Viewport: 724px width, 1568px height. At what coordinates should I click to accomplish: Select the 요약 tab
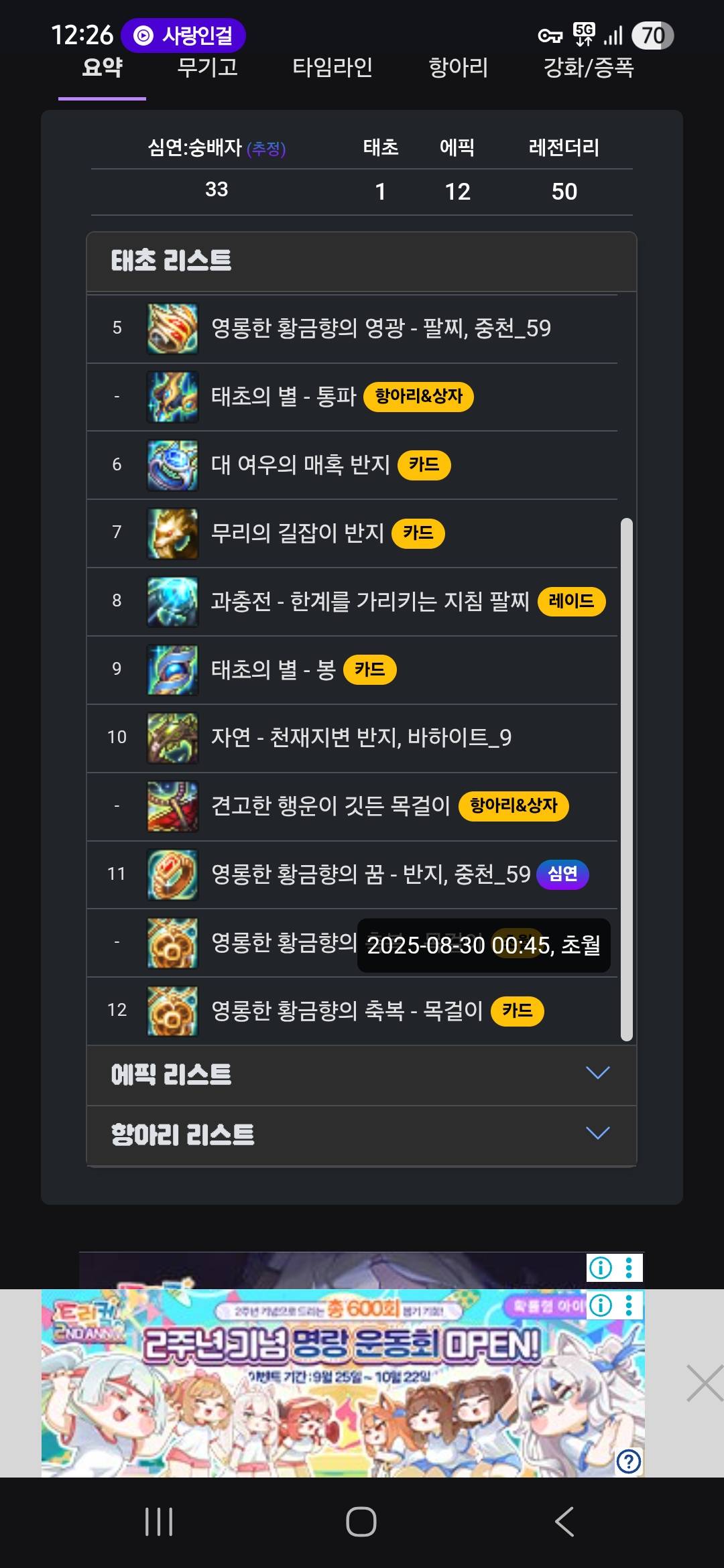[x=102, y=68]
